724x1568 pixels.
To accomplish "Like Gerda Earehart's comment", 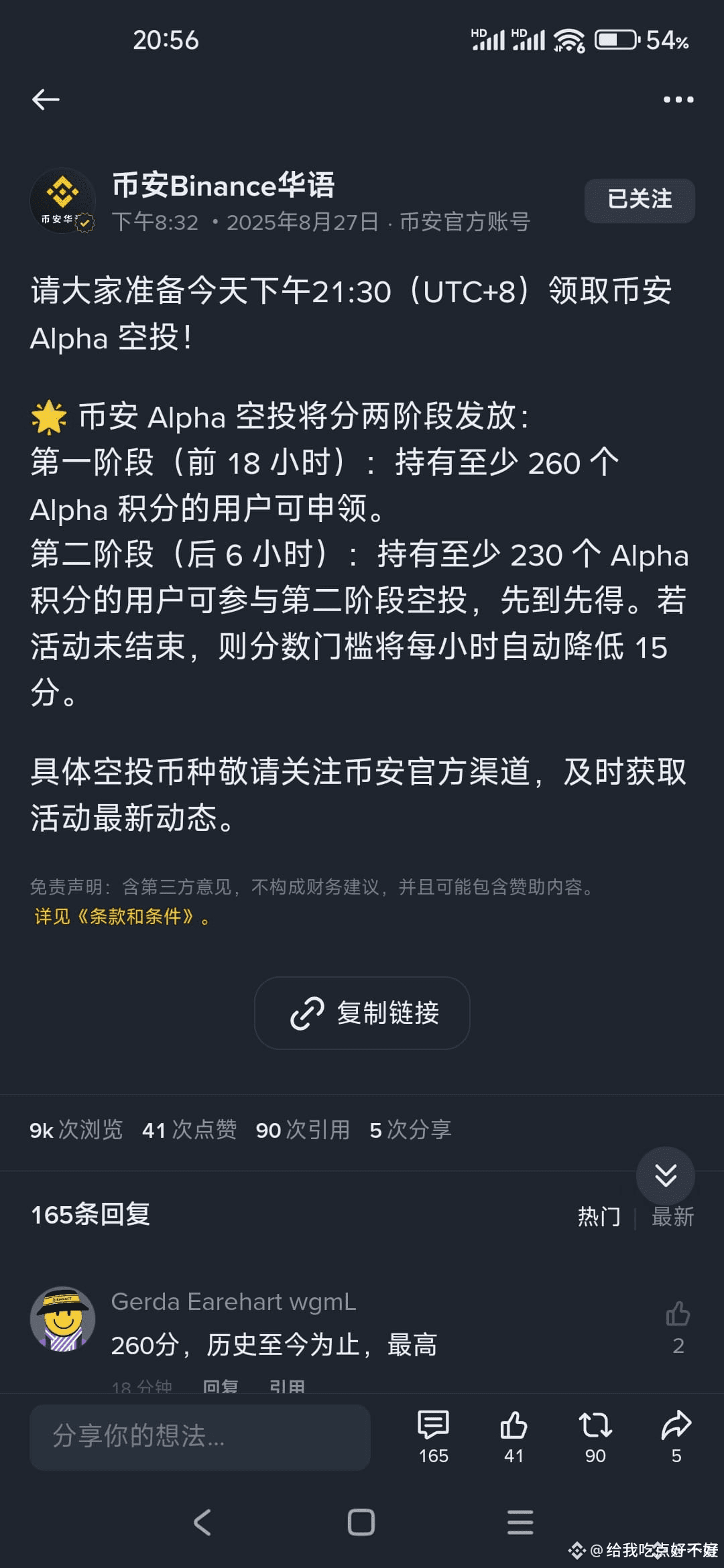I will click(678, 1314).
